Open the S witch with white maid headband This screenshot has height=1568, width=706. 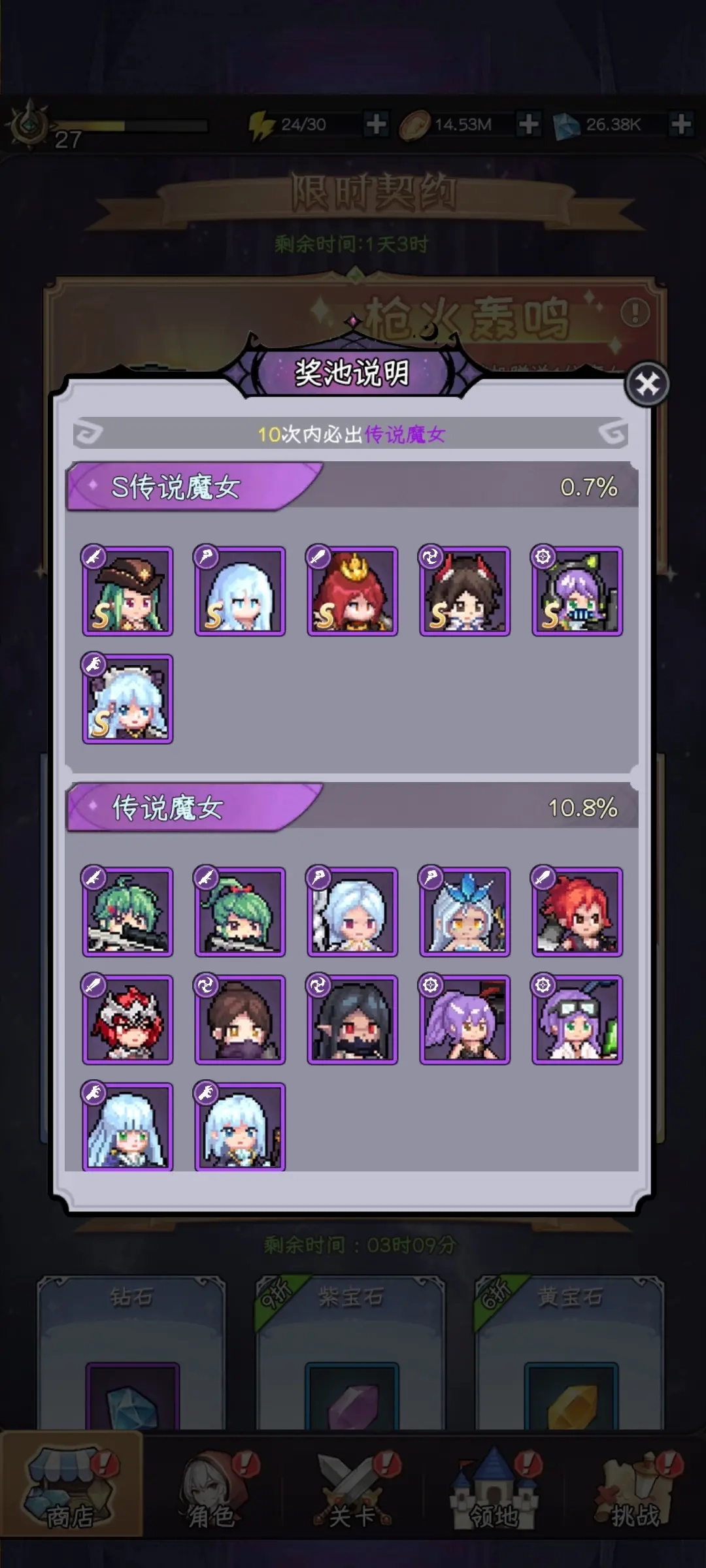pos(127,699)
